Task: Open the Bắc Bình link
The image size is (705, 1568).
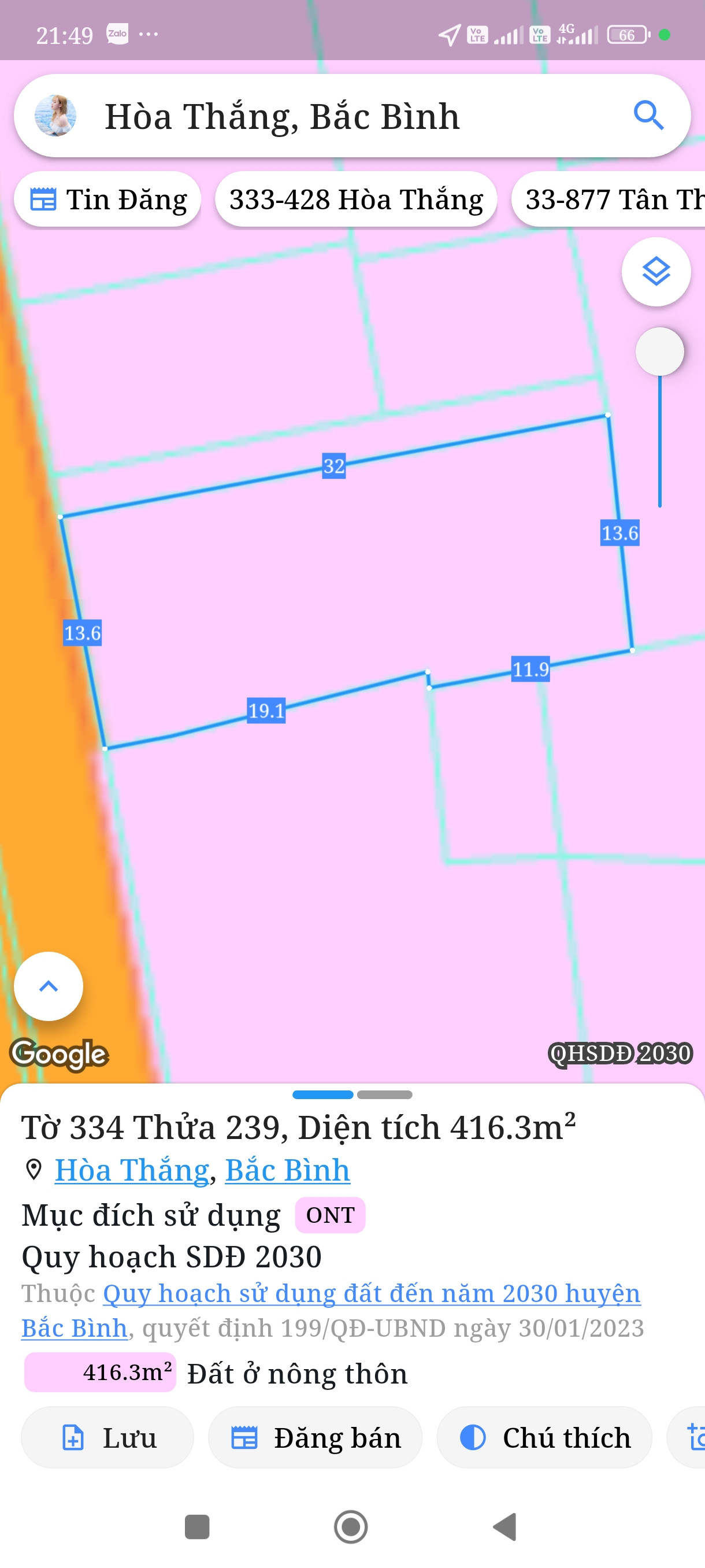Action: tap(287, 1170)
